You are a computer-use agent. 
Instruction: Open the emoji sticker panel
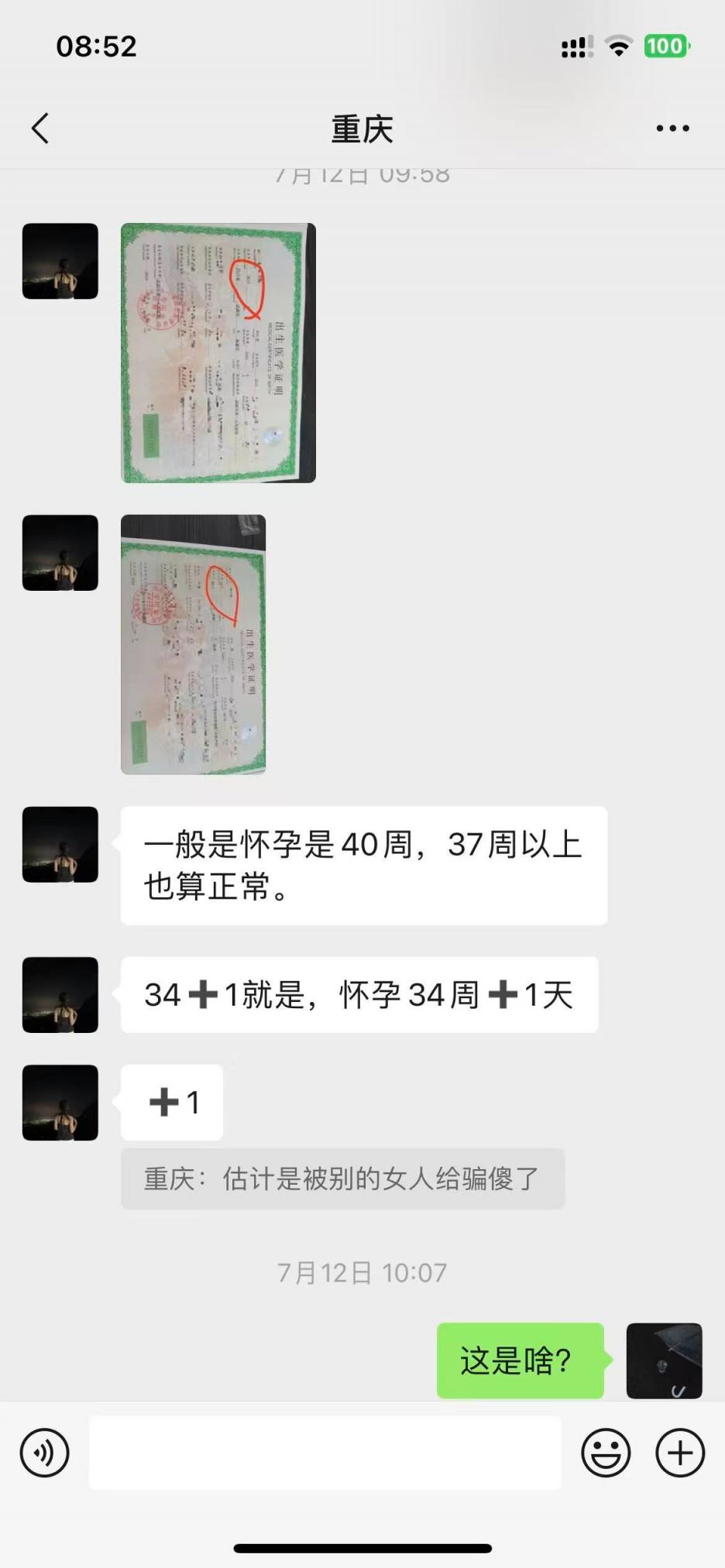click(x=606, y=1453)
